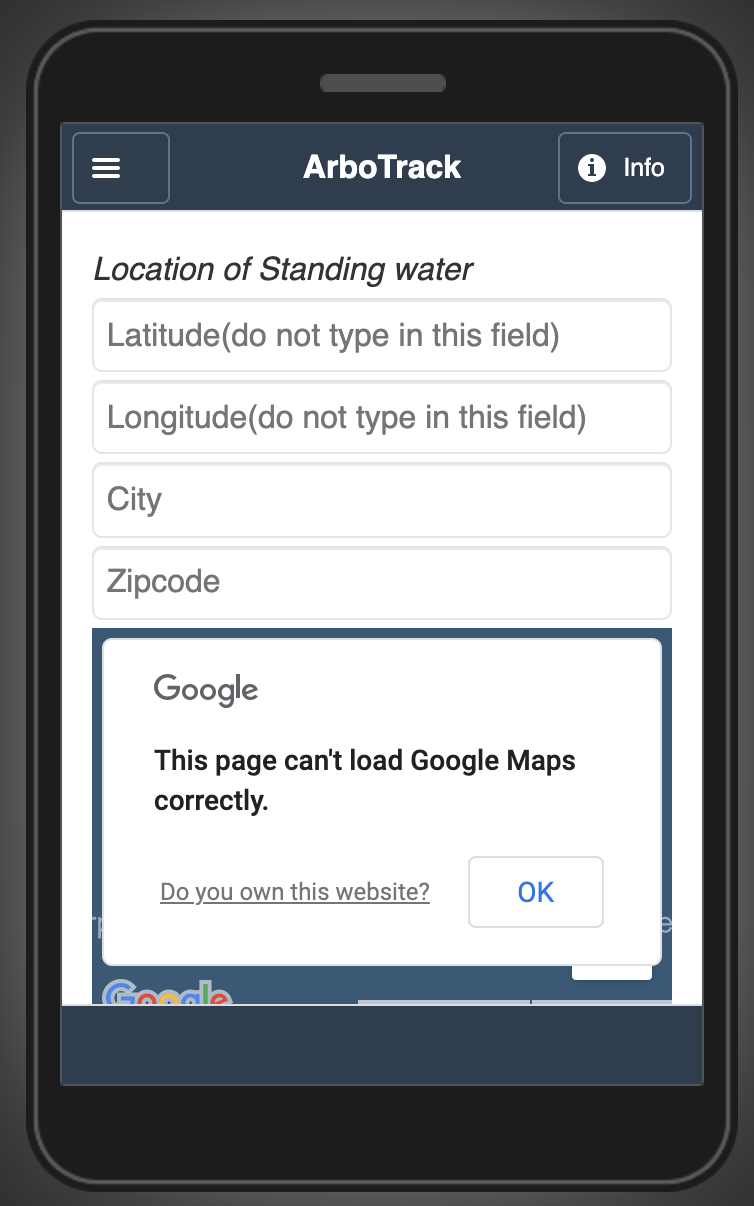Focus the Zipcode field
Screen dimensions: 754x1206
381,582
